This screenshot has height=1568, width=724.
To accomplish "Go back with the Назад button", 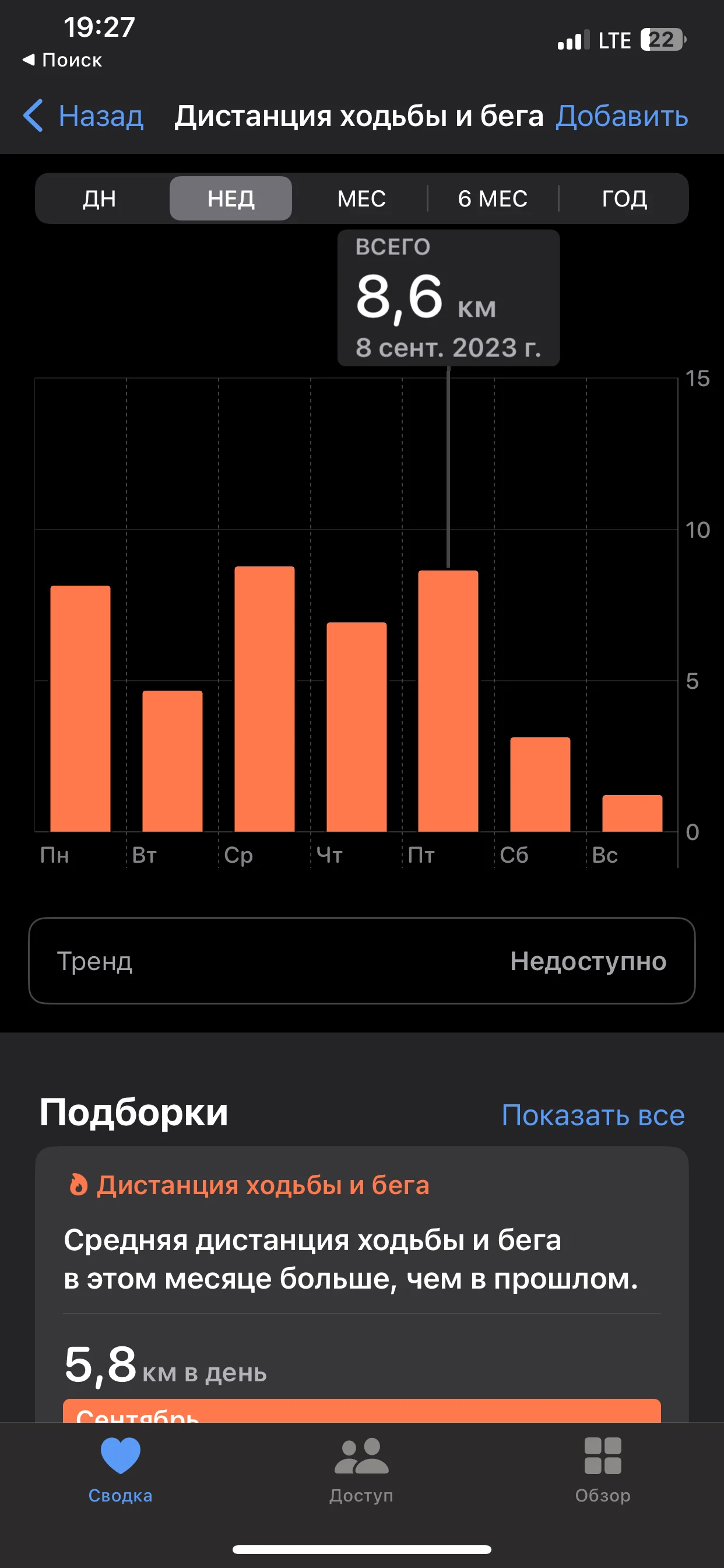I will coord(85,116).
